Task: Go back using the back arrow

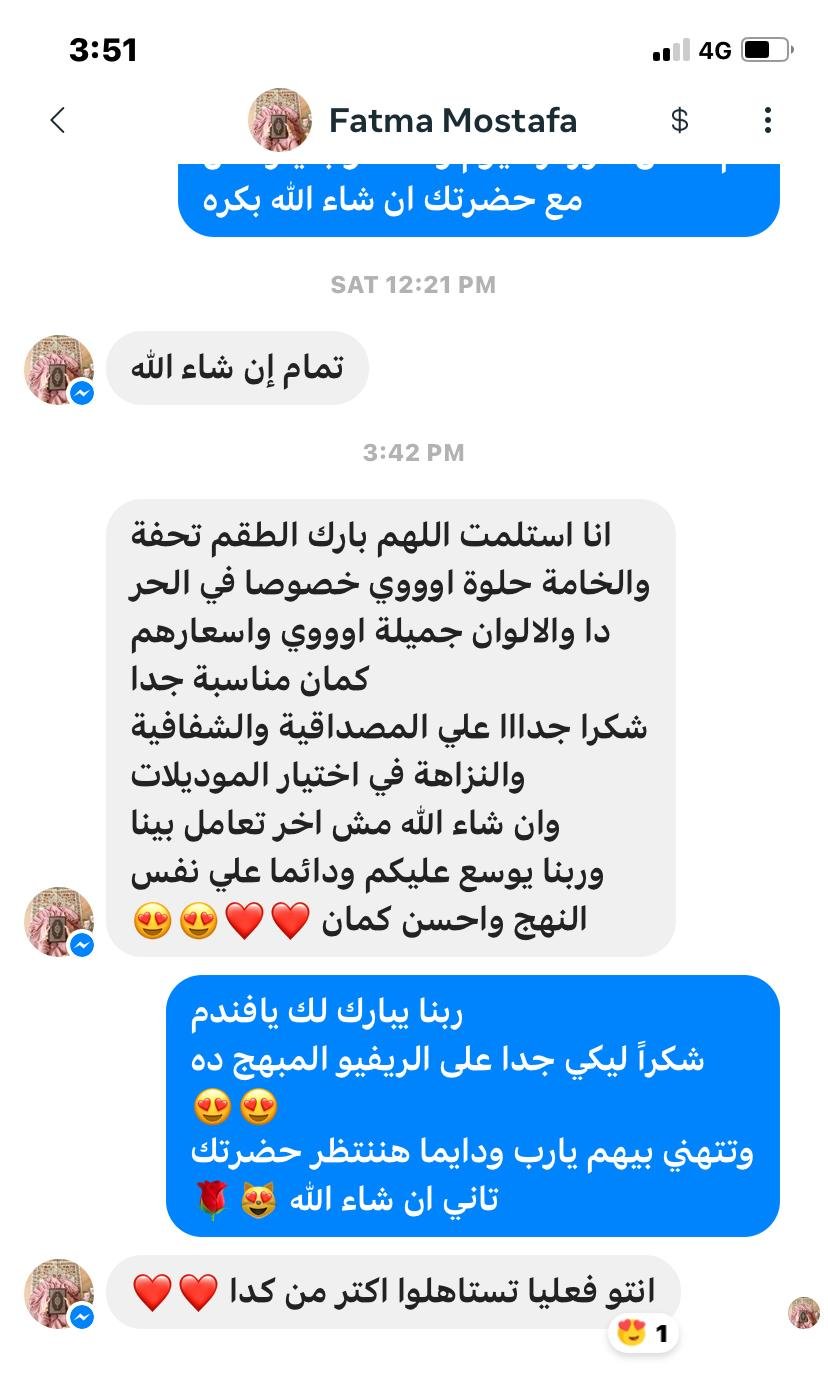Action: (x=58, y=121)
